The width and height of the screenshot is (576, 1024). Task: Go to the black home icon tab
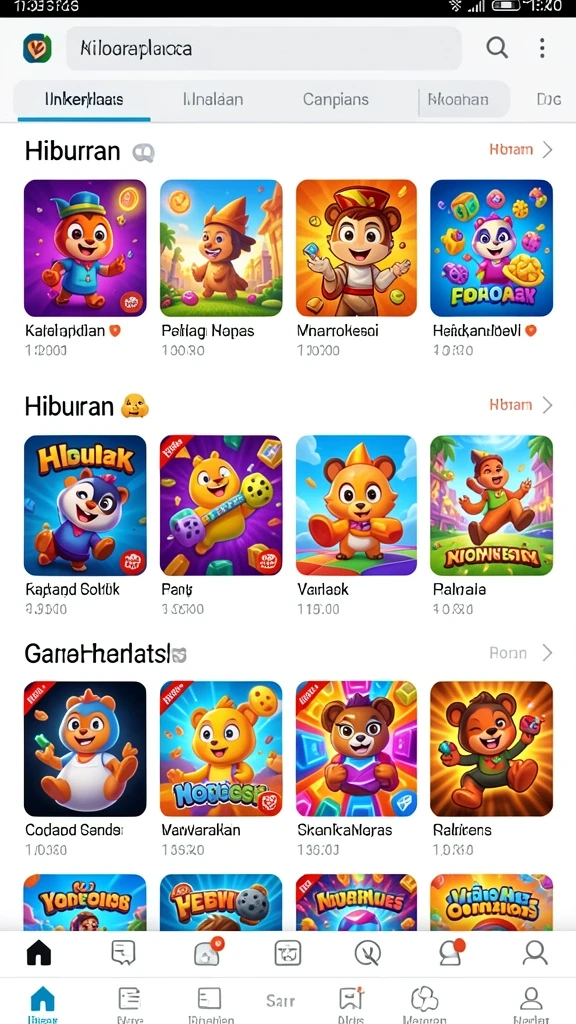[39, 953]
